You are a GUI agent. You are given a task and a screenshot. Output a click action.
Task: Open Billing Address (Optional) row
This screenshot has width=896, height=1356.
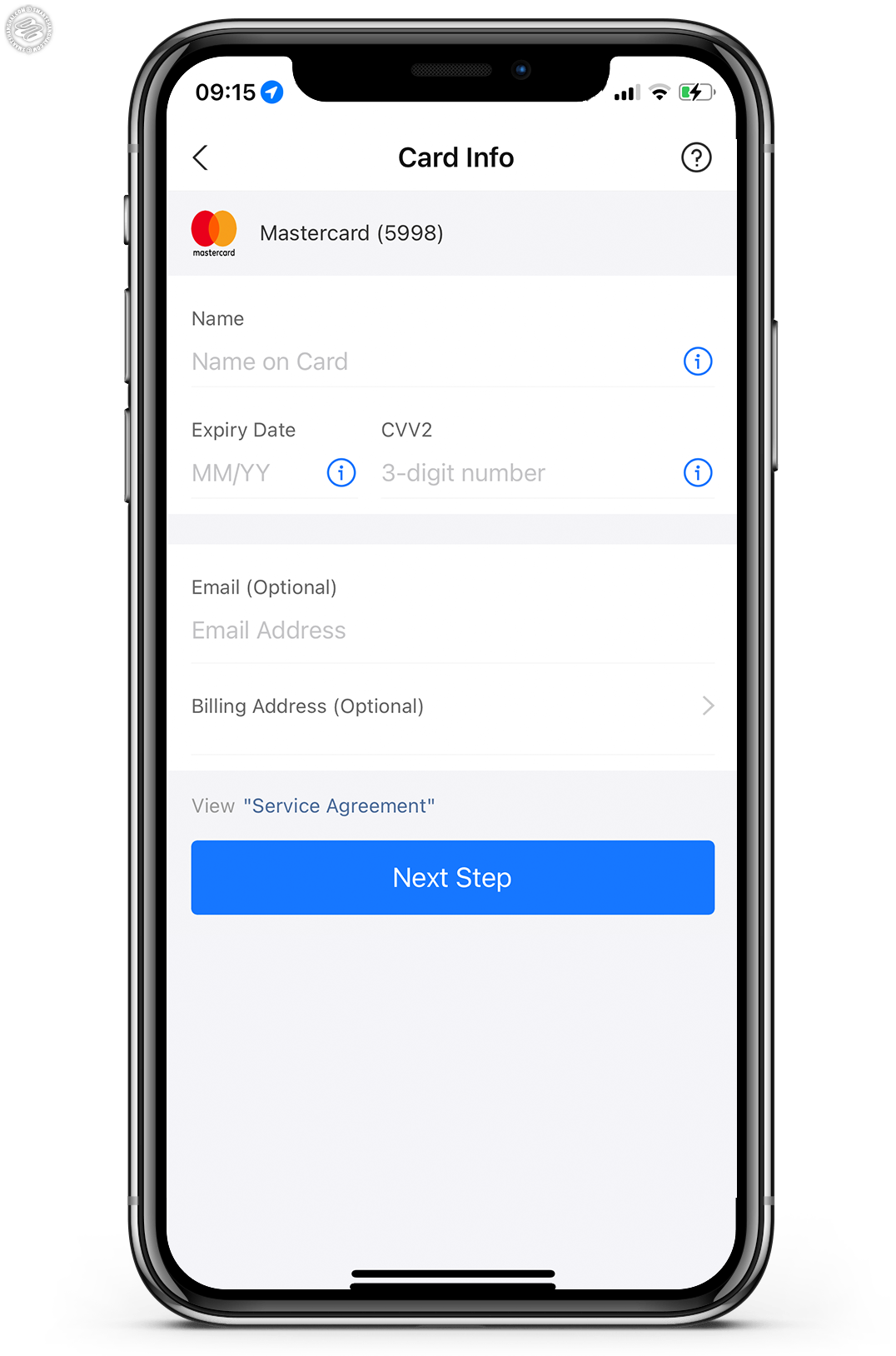(452, 706)
